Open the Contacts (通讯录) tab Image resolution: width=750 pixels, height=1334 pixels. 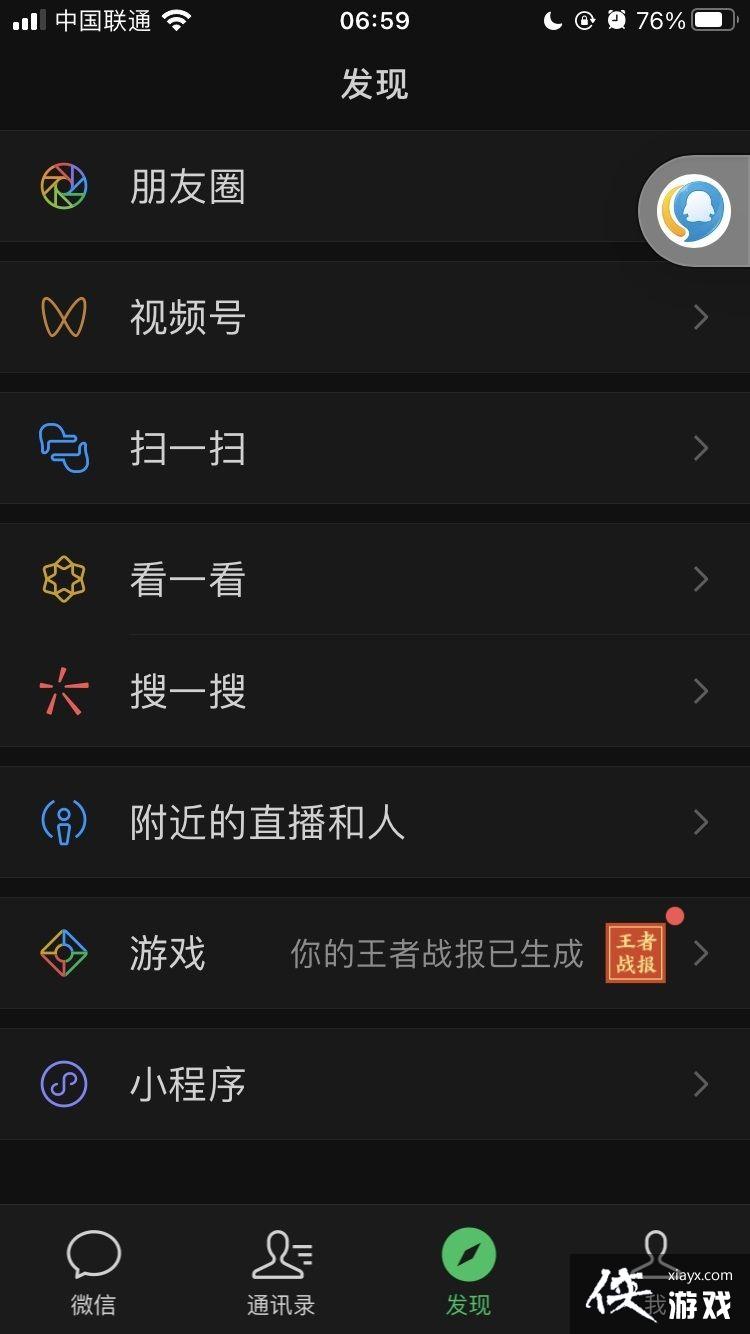click(280, 1270)
